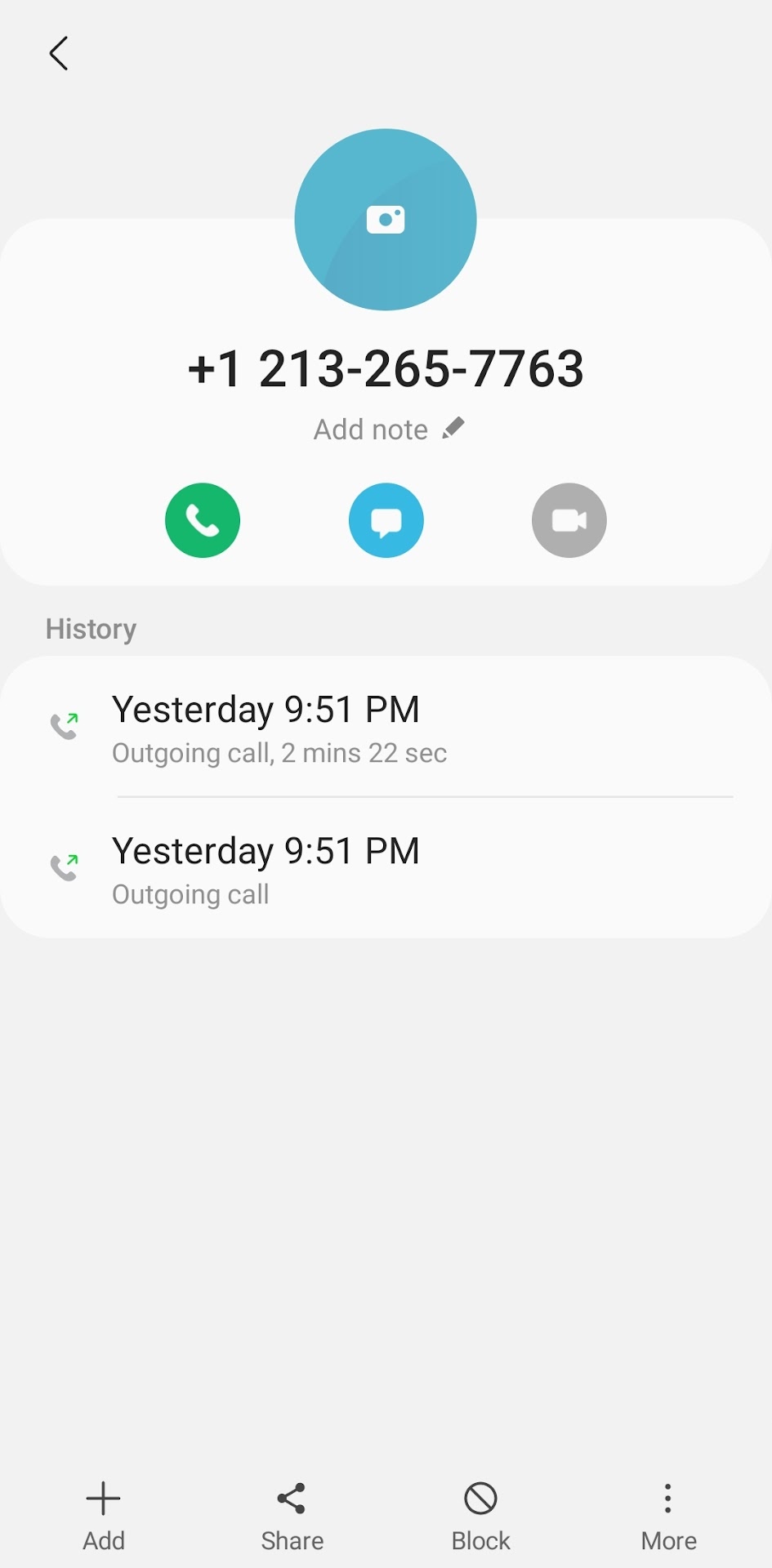
Task: Open the More options menu
Action: 668,1516
